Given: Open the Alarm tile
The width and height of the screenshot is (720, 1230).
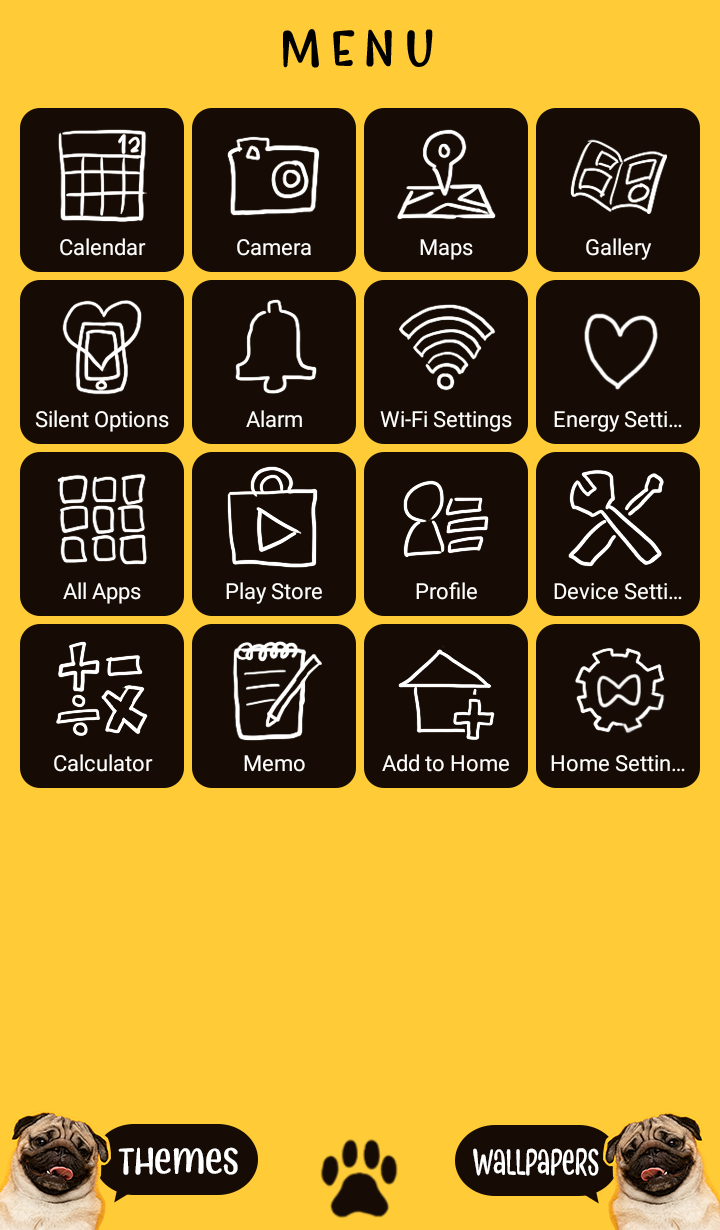Looking at the screenshot, I should (274, 362).
